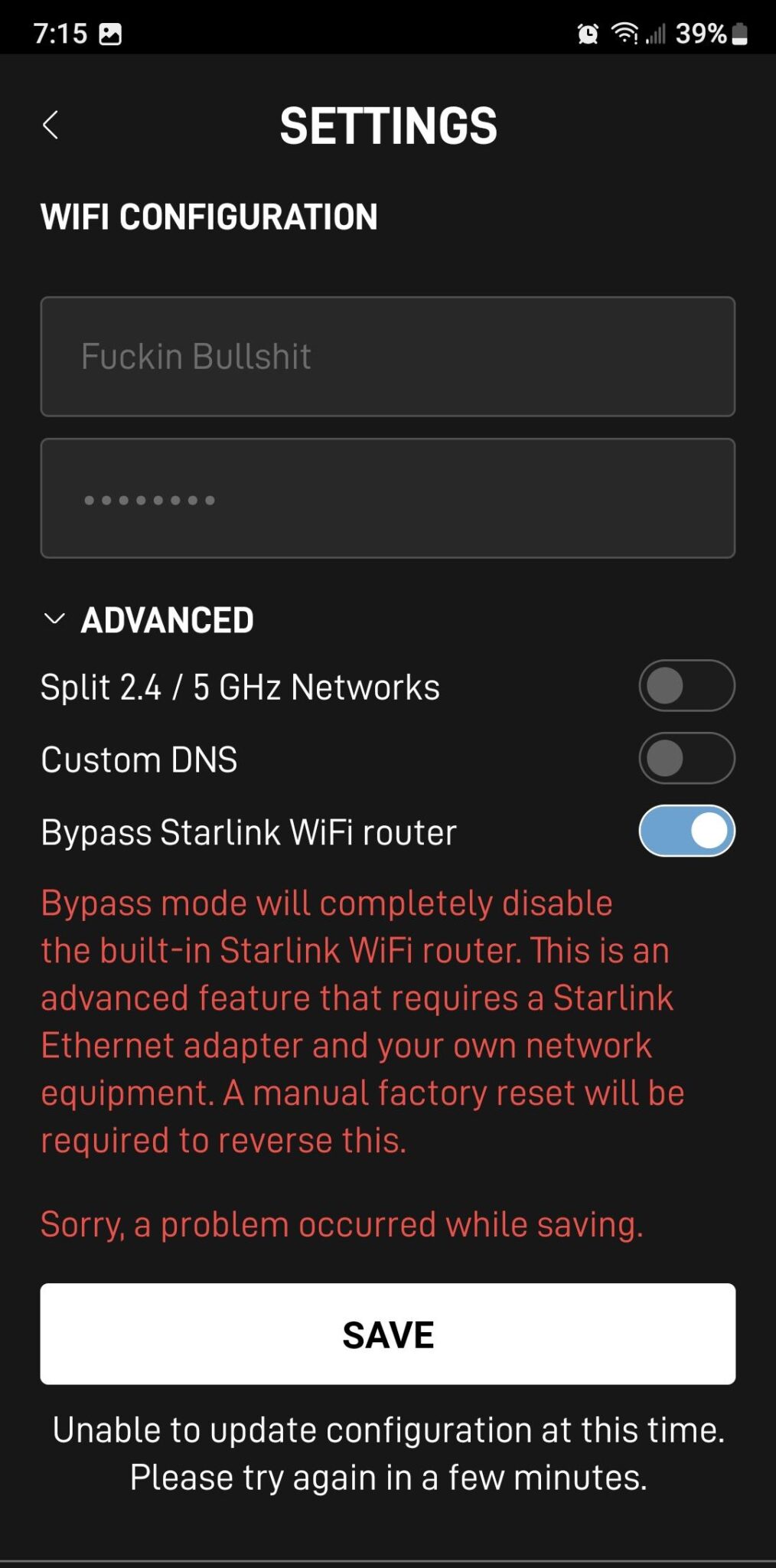
Task: Enable Split 2.4 / 5 GHz Networks
Action: coord(686,687)
